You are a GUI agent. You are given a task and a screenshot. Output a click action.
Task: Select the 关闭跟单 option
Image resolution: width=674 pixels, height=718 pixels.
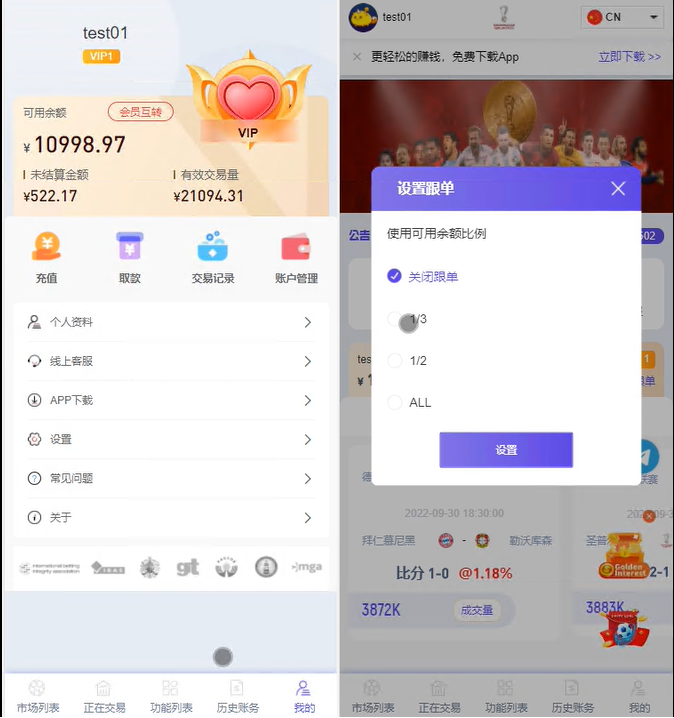coord(394,276)
